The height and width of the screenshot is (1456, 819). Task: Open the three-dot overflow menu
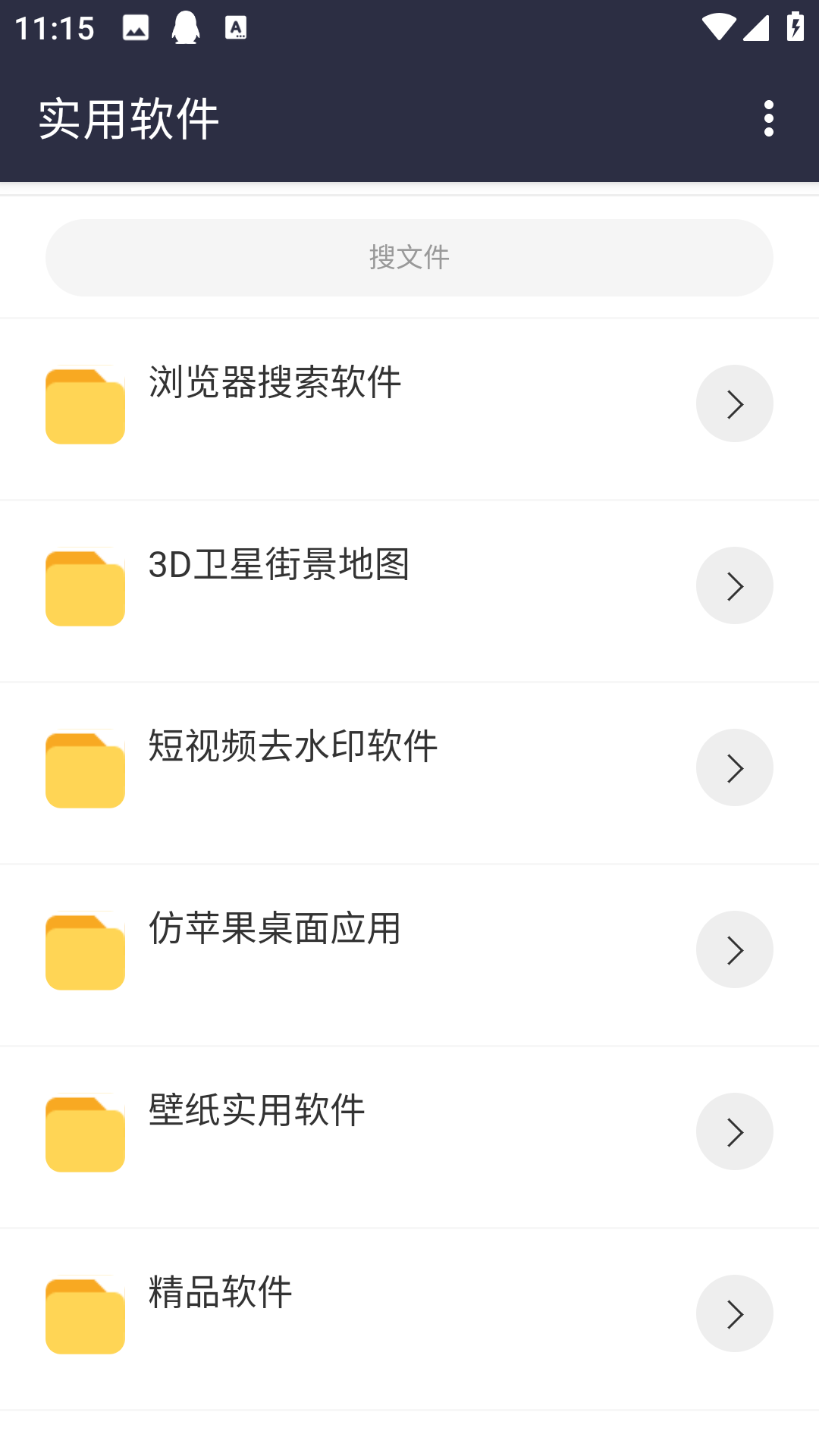tap(769, 118)
